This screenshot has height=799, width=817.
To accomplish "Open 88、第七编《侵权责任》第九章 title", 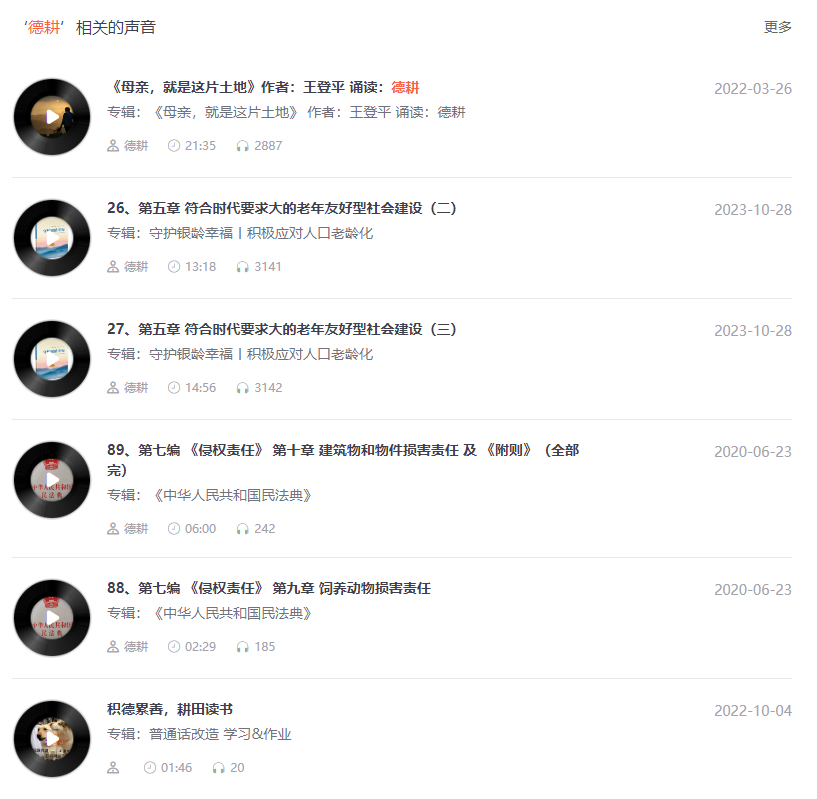I will click(x=269, y=588).
